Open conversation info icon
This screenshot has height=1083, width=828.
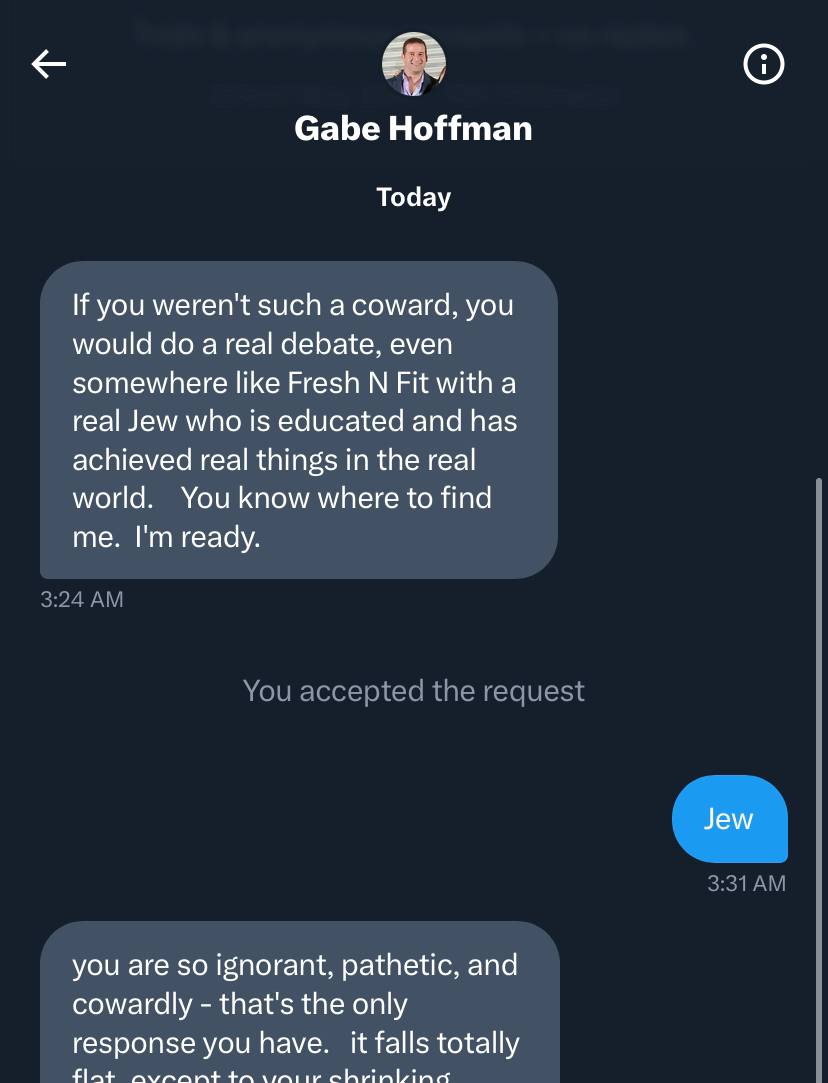764,65
